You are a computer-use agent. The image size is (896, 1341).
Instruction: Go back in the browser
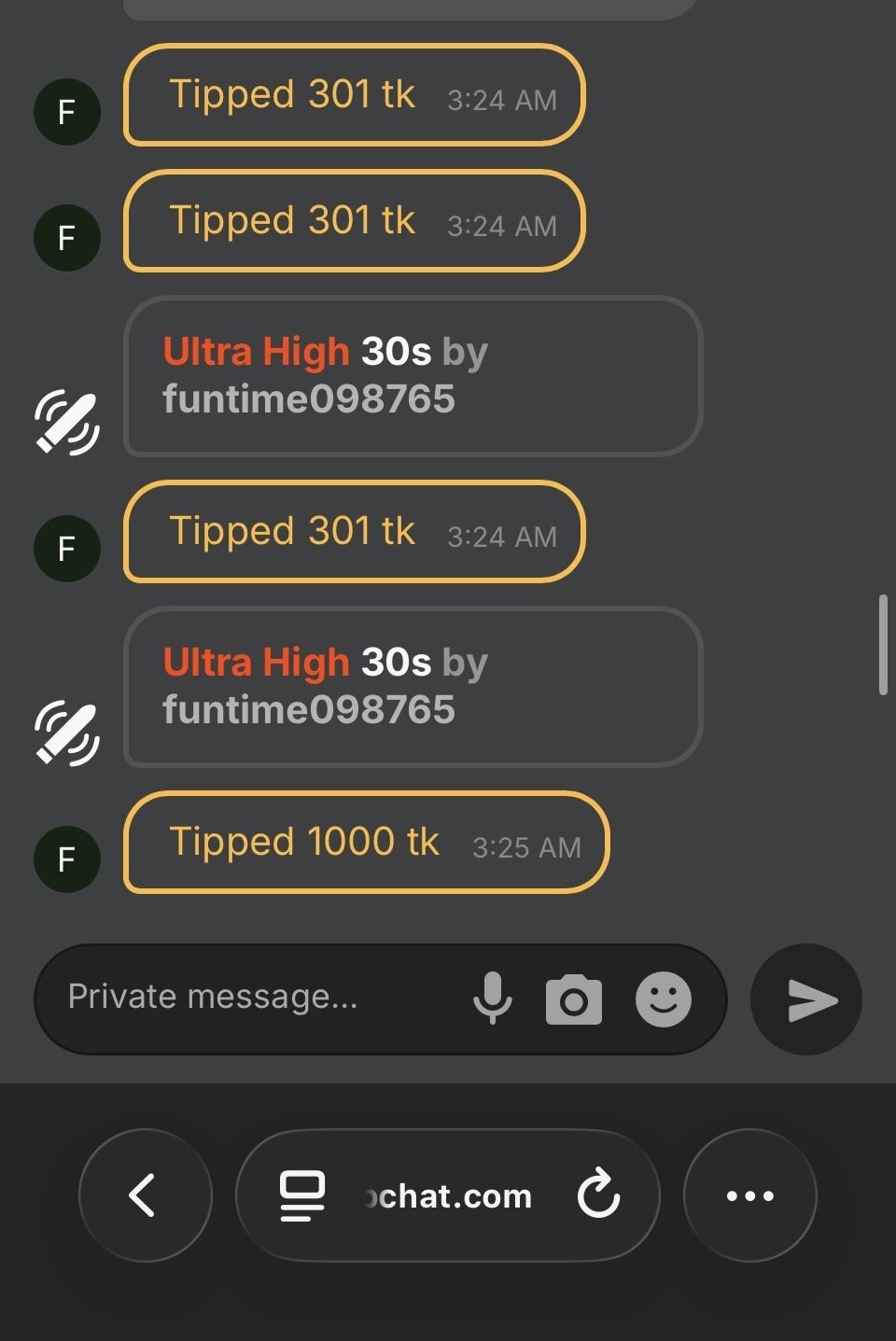point(145,1195)
